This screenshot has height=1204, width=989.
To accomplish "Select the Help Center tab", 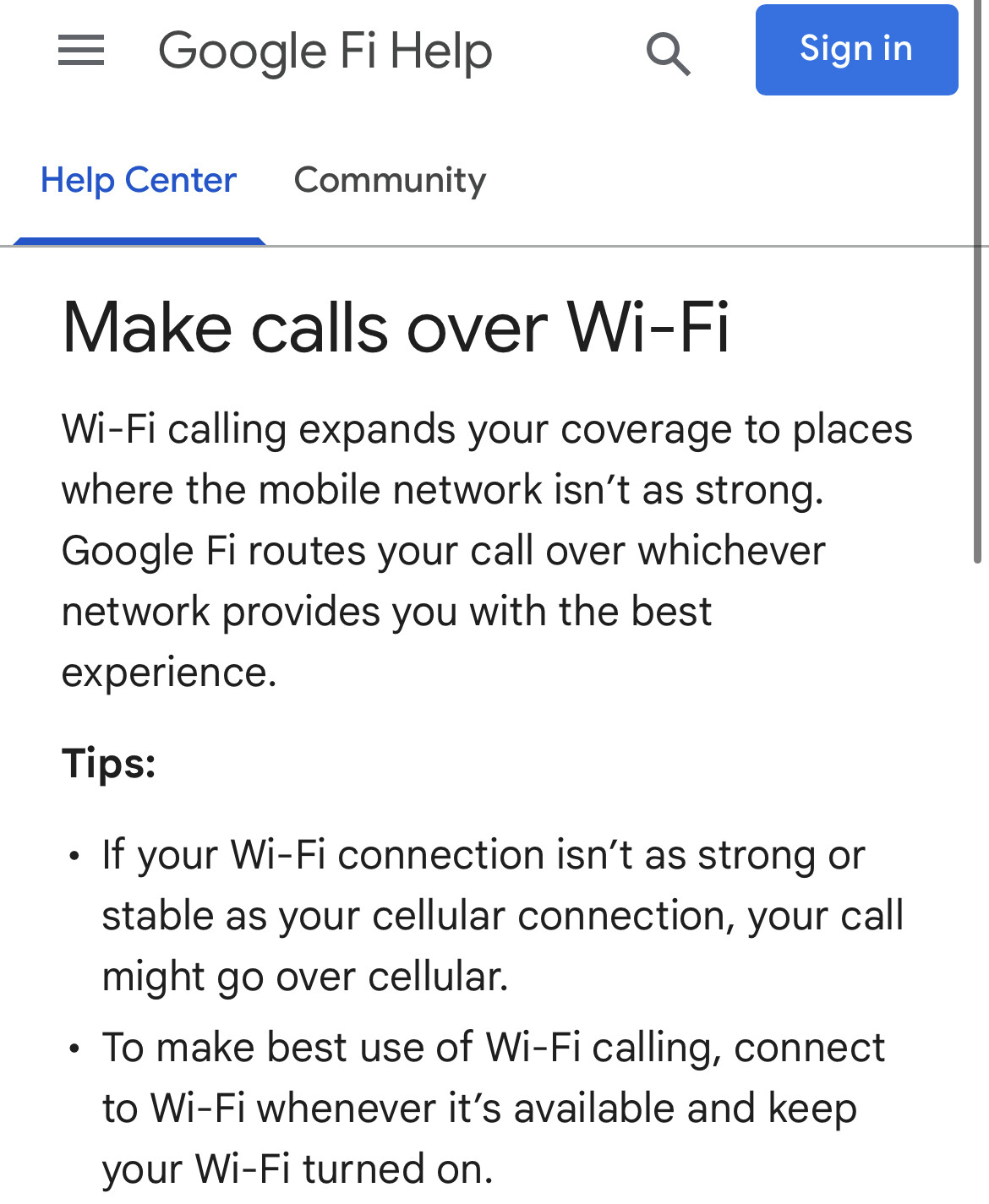I will [139, 180].
